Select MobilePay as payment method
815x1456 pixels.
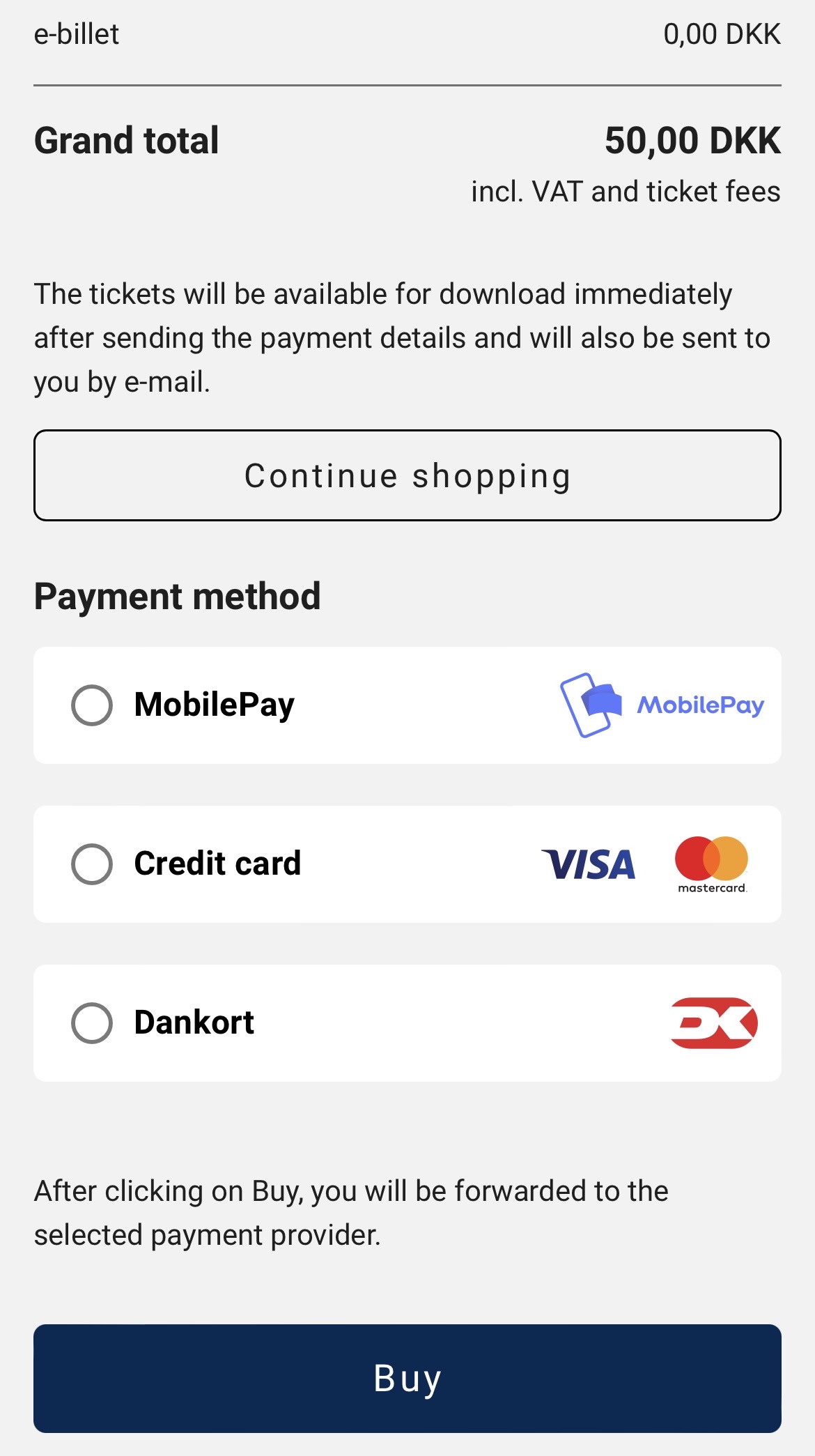coord(92,705)
